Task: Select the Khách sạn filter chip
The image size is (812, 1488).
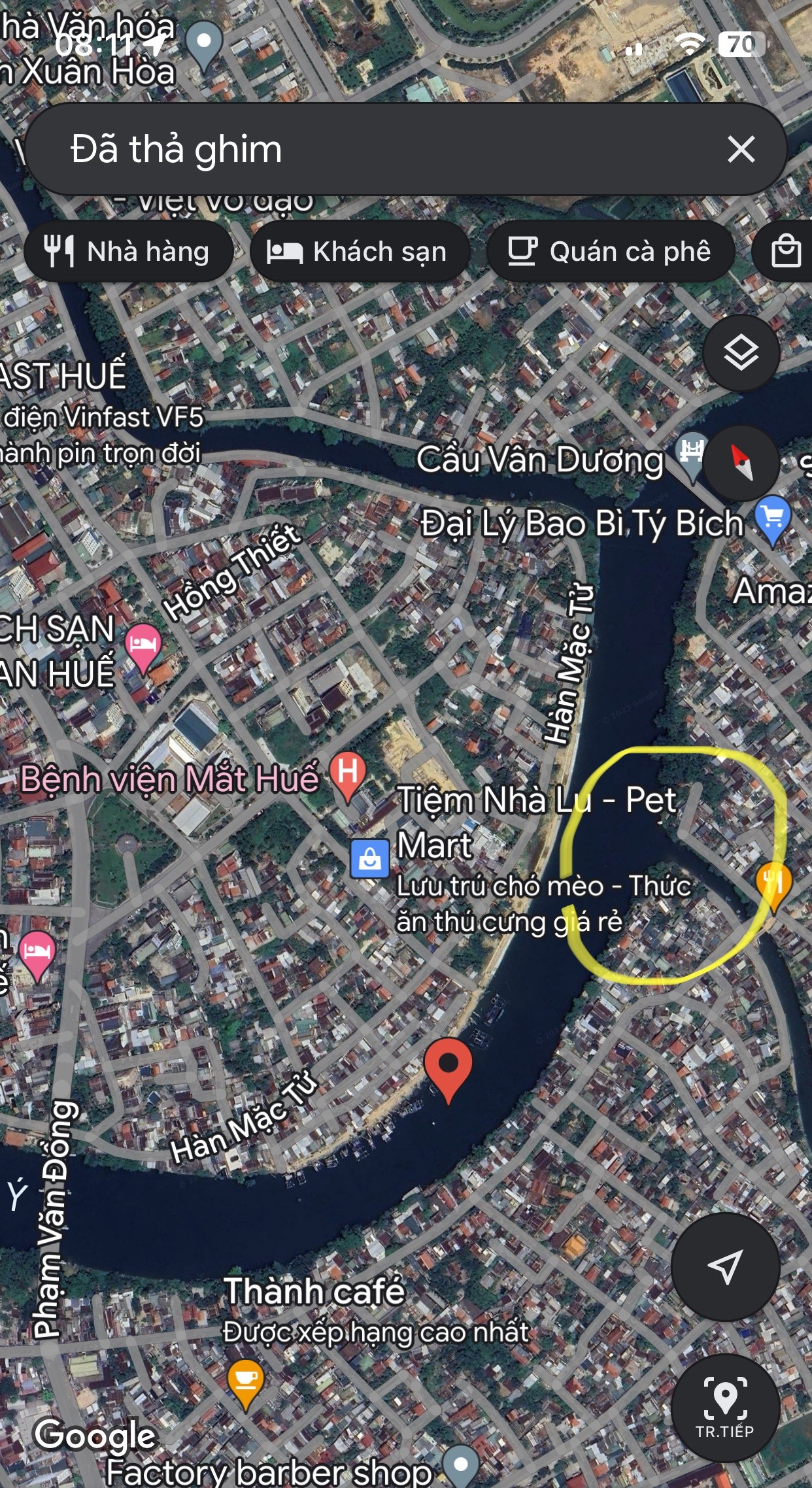Action: pos(359,252)
